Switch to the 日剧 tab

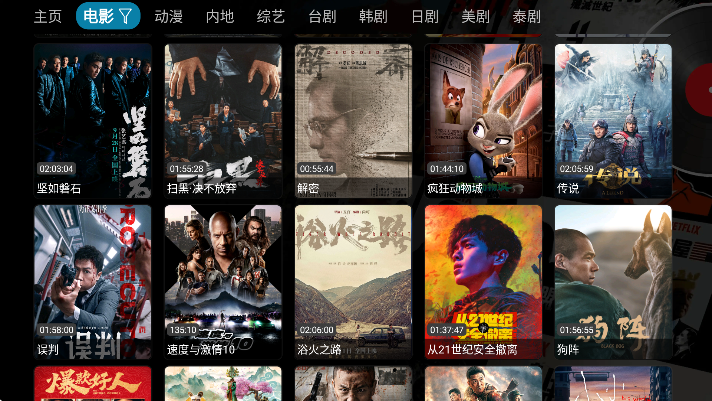click(424, 16)
